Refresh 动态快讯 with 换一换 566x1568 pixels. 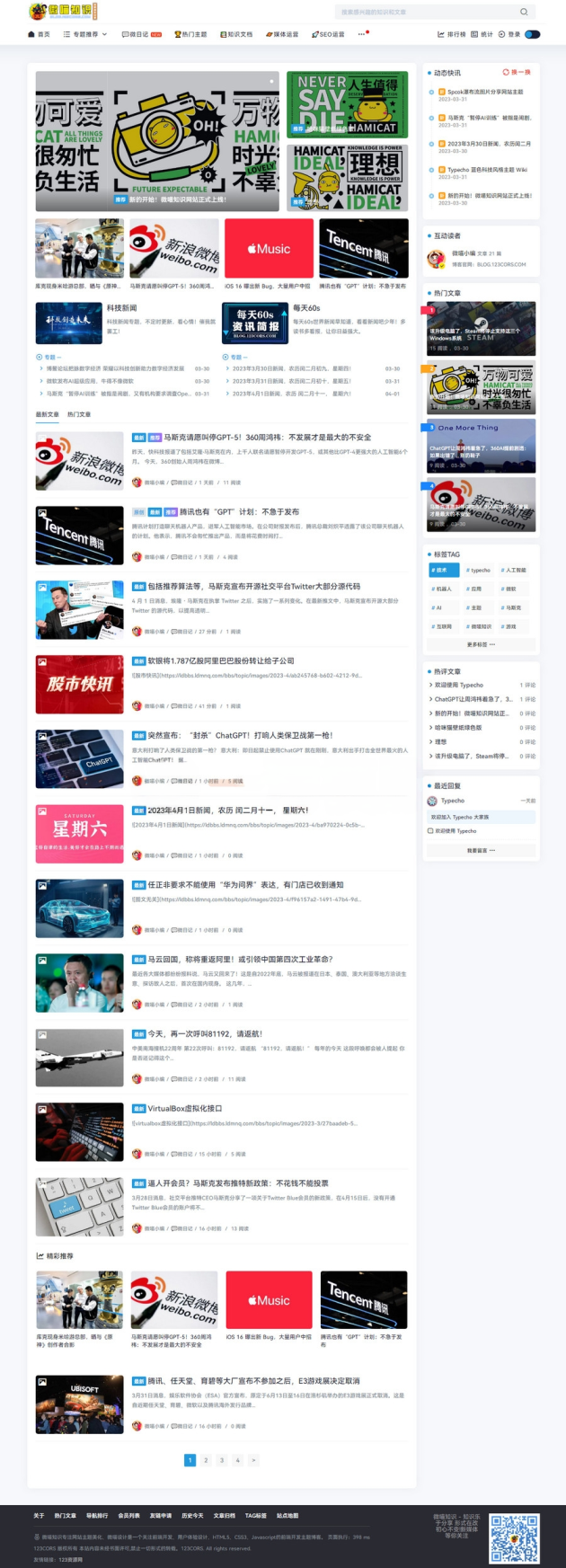pyautogui.click(x=517, y=72)
